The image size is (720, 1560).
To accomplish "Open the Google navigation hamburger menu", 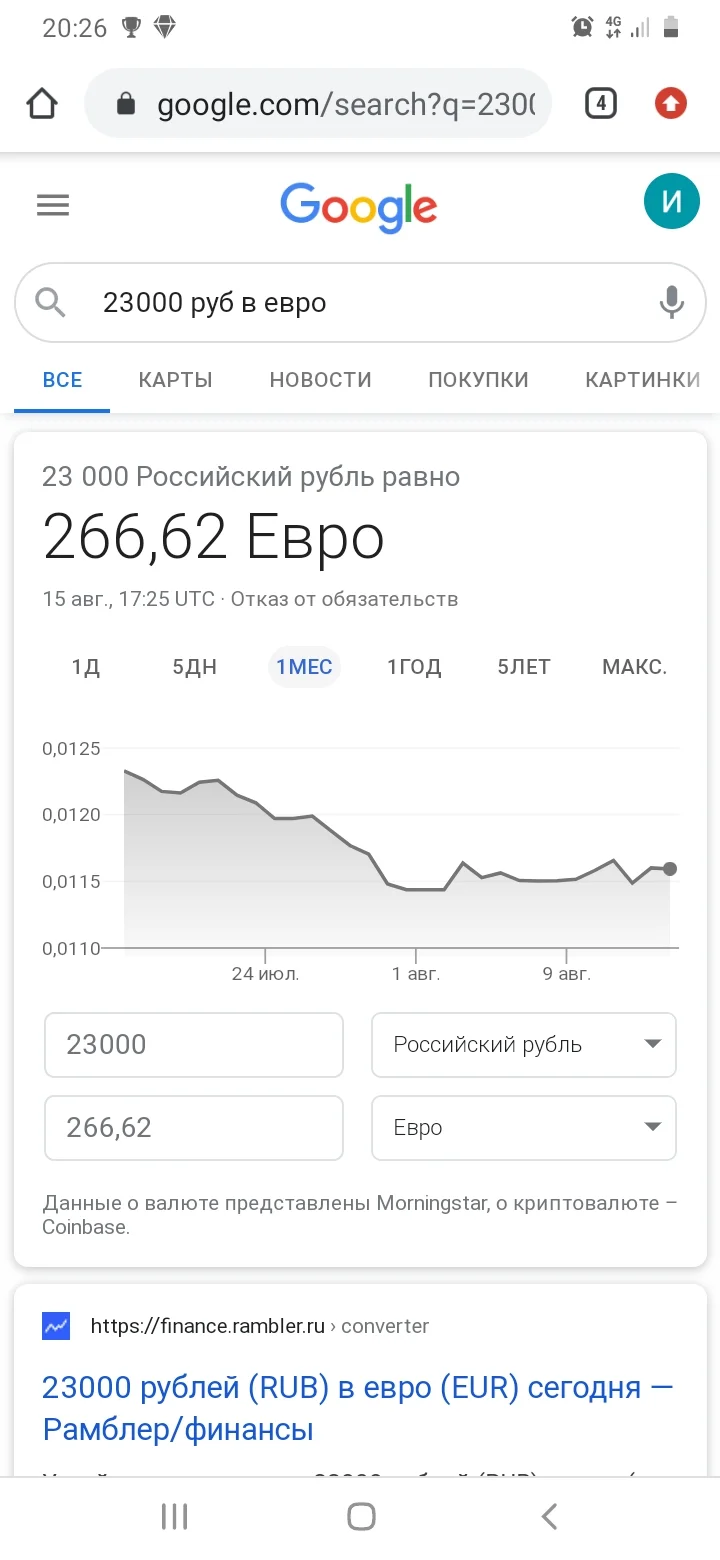I will coord(53,205).
